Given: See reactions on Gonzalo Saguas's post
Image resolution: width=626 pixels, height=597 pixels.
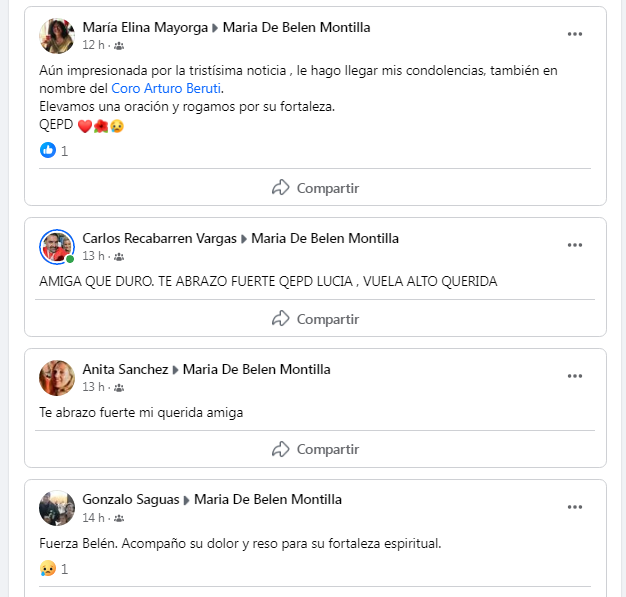Looking at the screenshot, I should pos(55,568).
